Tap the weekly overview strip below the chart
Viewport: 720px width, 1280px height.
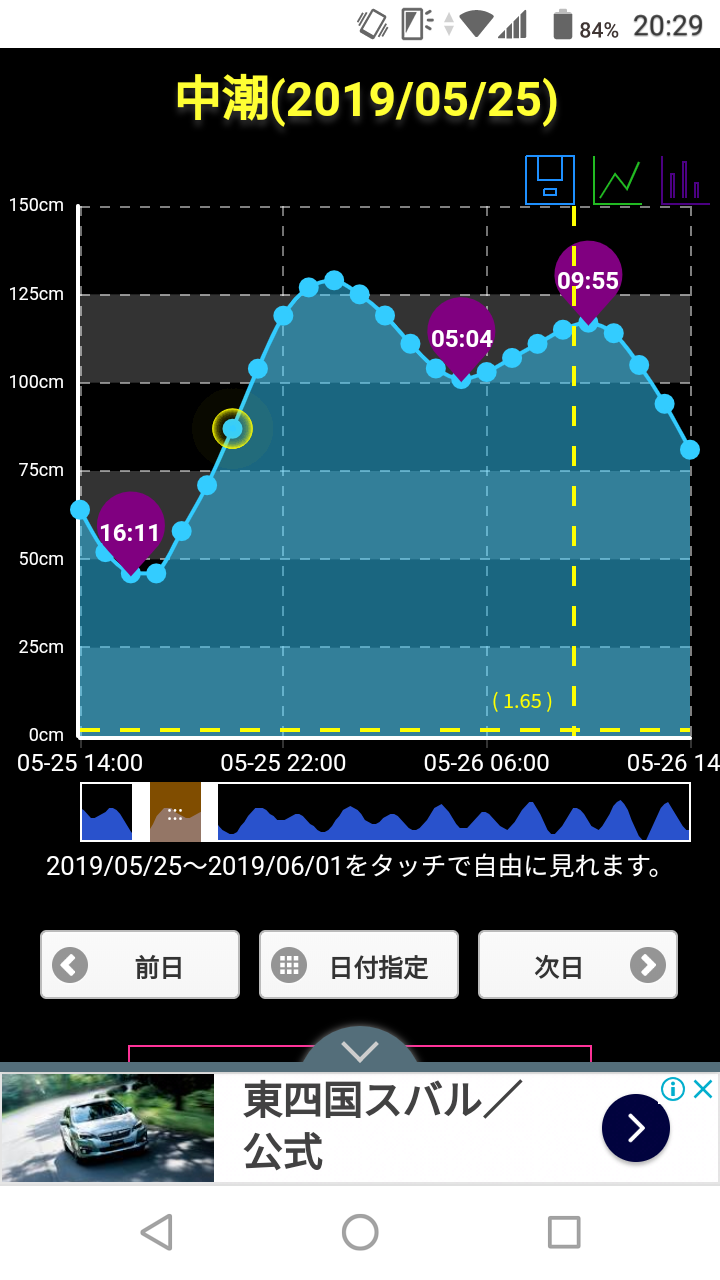click(x=385, y=812)
